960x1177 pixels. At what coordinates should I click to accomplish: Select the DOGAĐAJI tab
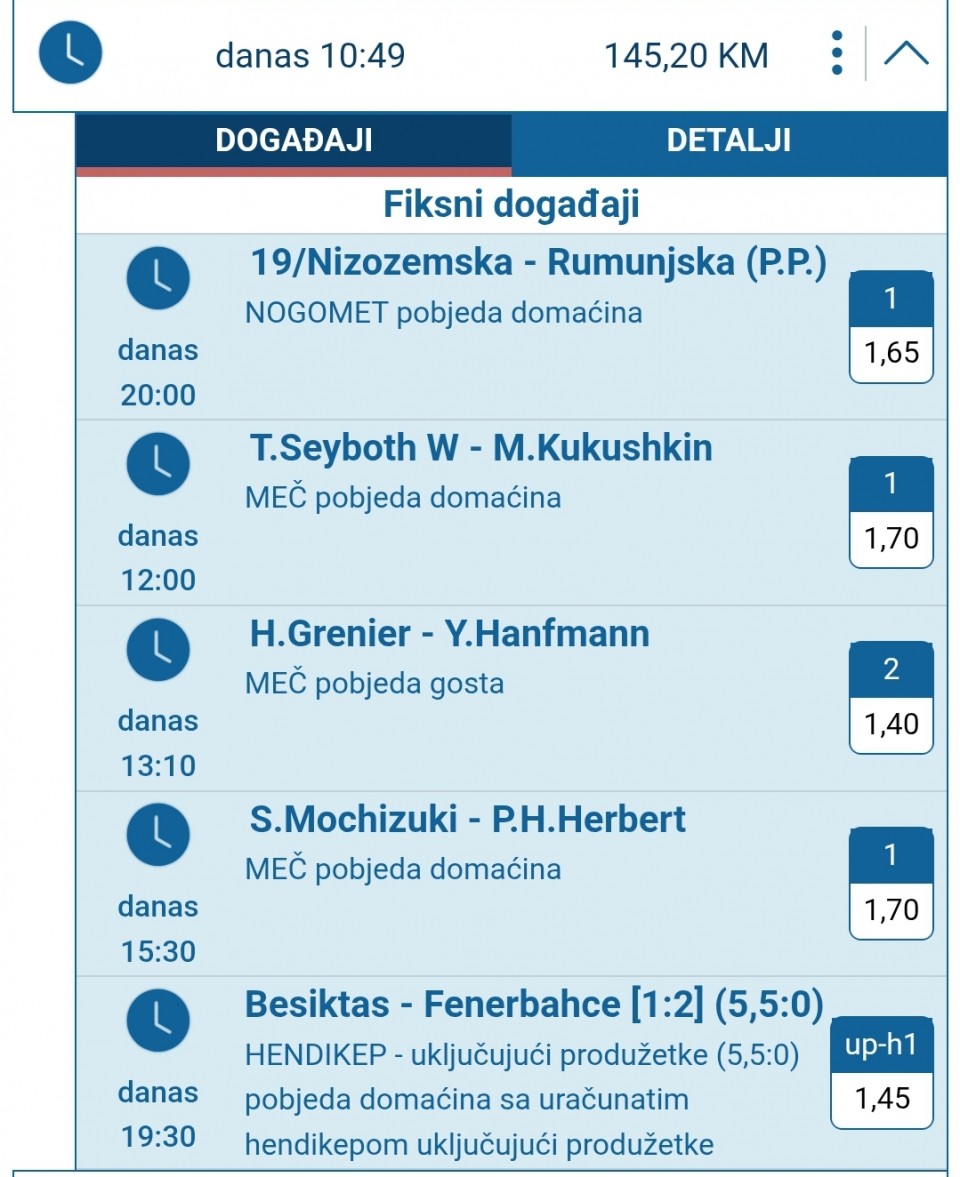(x=293, y=141)
